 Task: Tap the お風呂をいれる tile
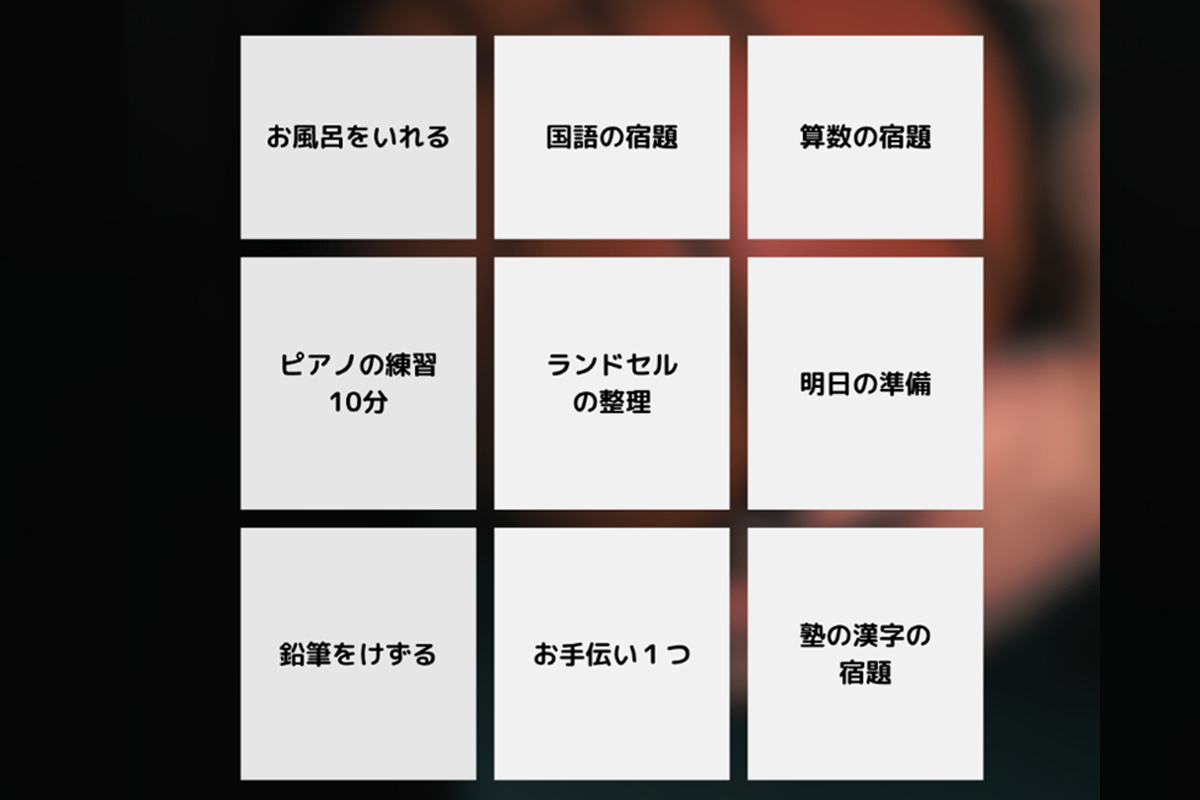358,138
